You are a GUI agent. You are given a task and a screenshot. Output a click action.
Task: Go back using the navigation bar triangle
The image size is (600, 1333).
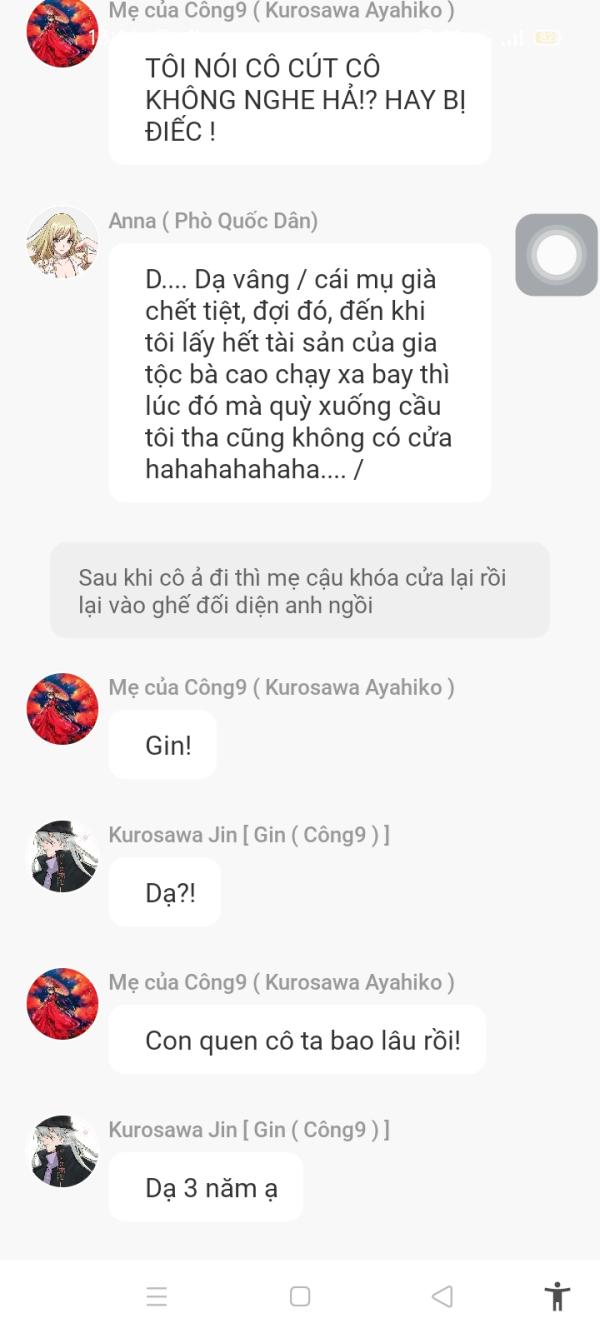442,1296
